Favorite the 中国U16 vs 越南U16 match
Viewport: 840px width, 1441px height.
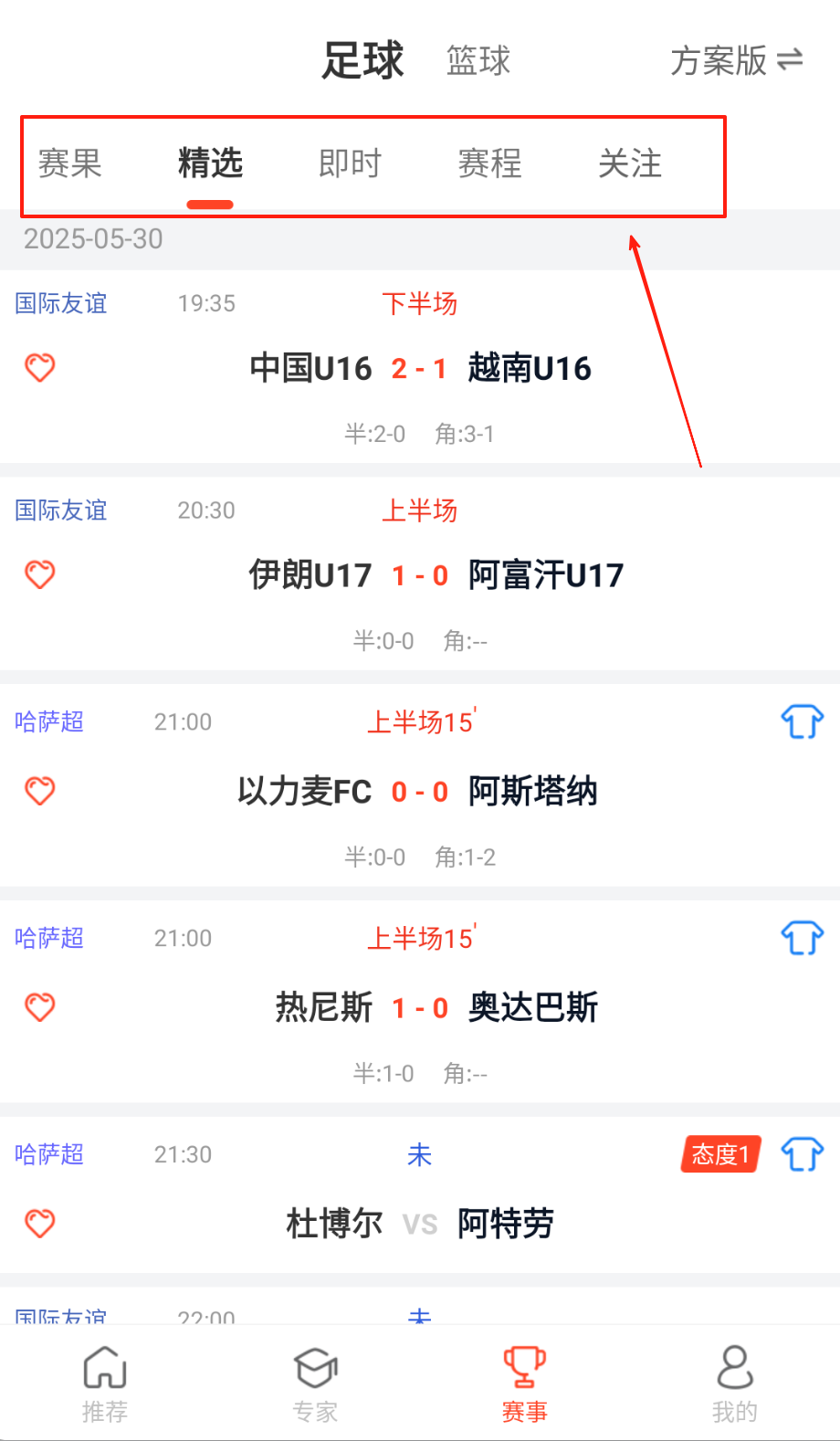point(39,368)
